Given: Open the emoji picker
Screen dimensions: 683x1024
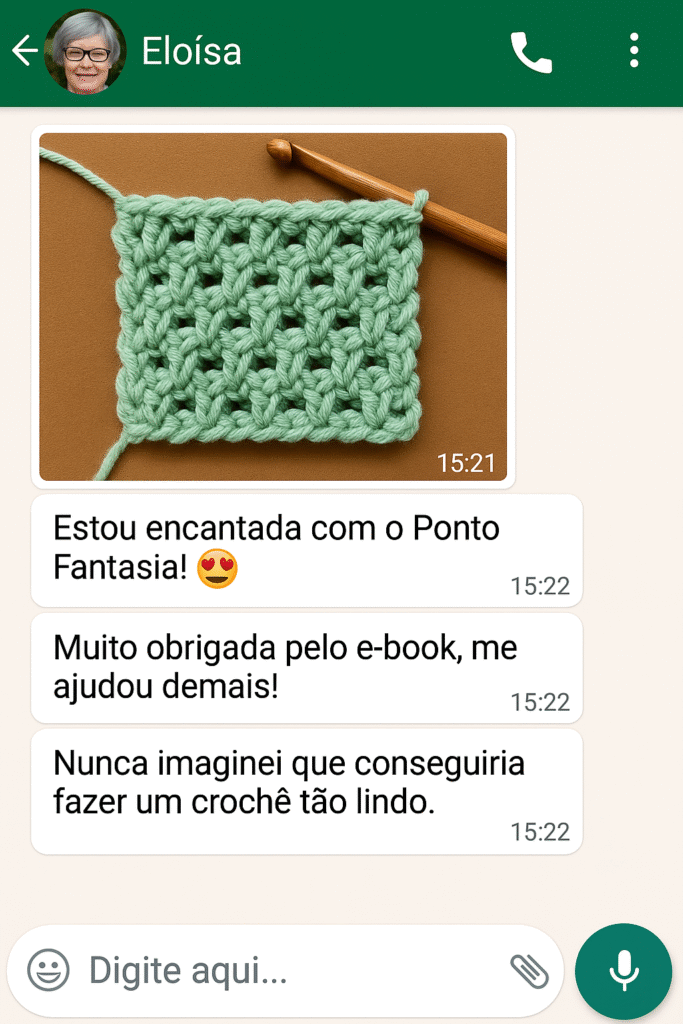Looking at the screenshot, I should point(48,969).
